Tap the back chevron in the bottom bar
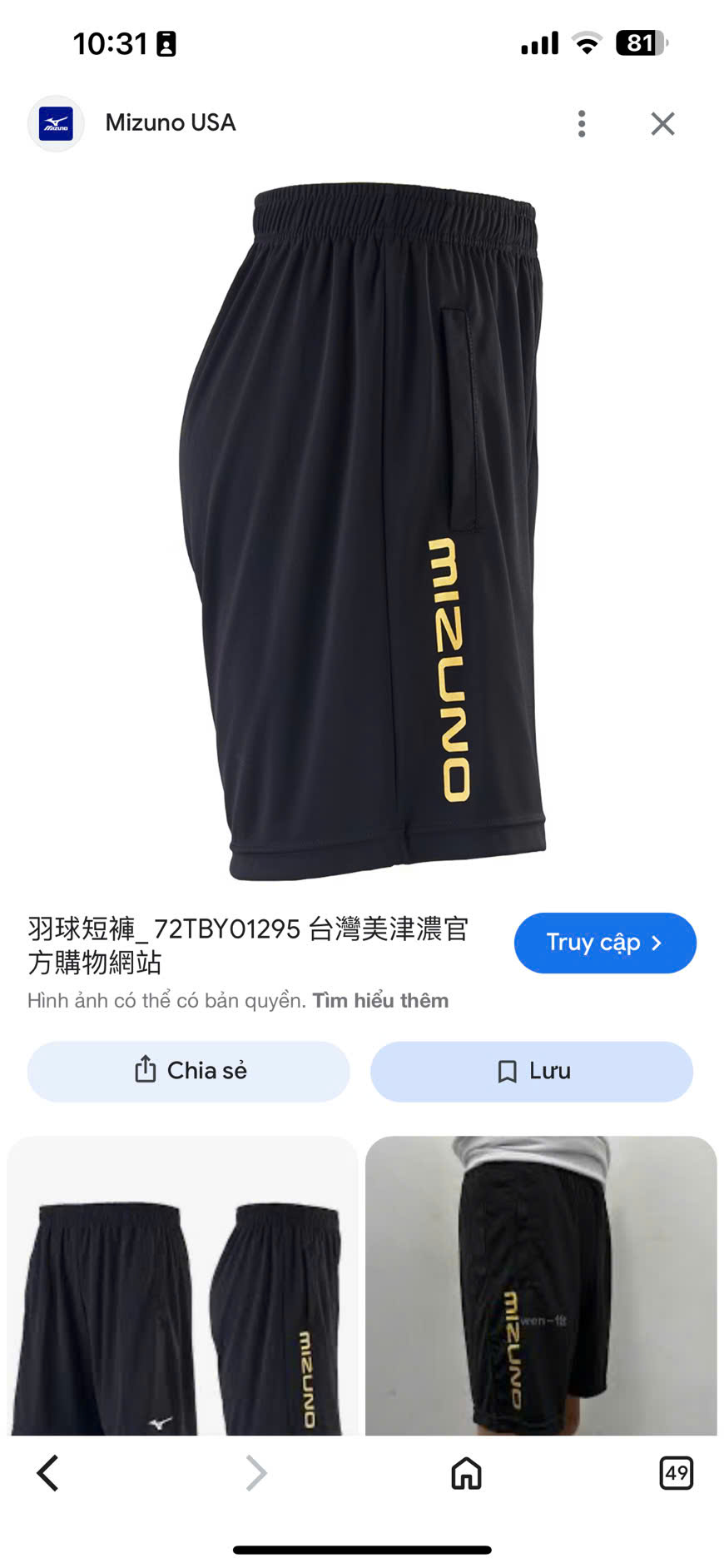Viewport: 724px width, 1568px height. click(47, 1472)
